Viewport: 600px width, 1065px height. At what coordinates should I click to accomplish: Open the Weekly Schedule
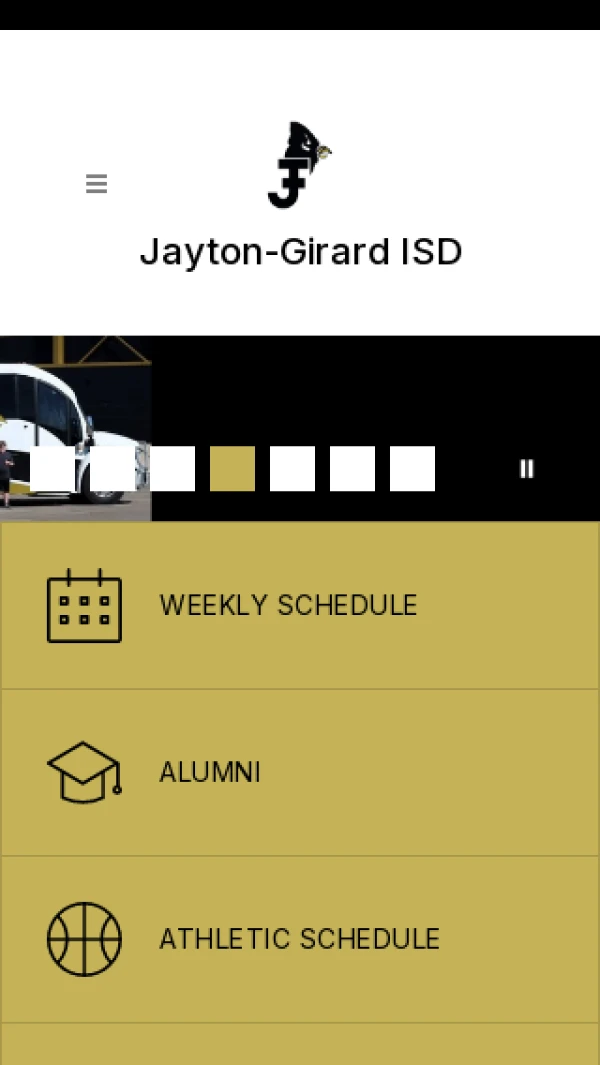pos(300,605)
